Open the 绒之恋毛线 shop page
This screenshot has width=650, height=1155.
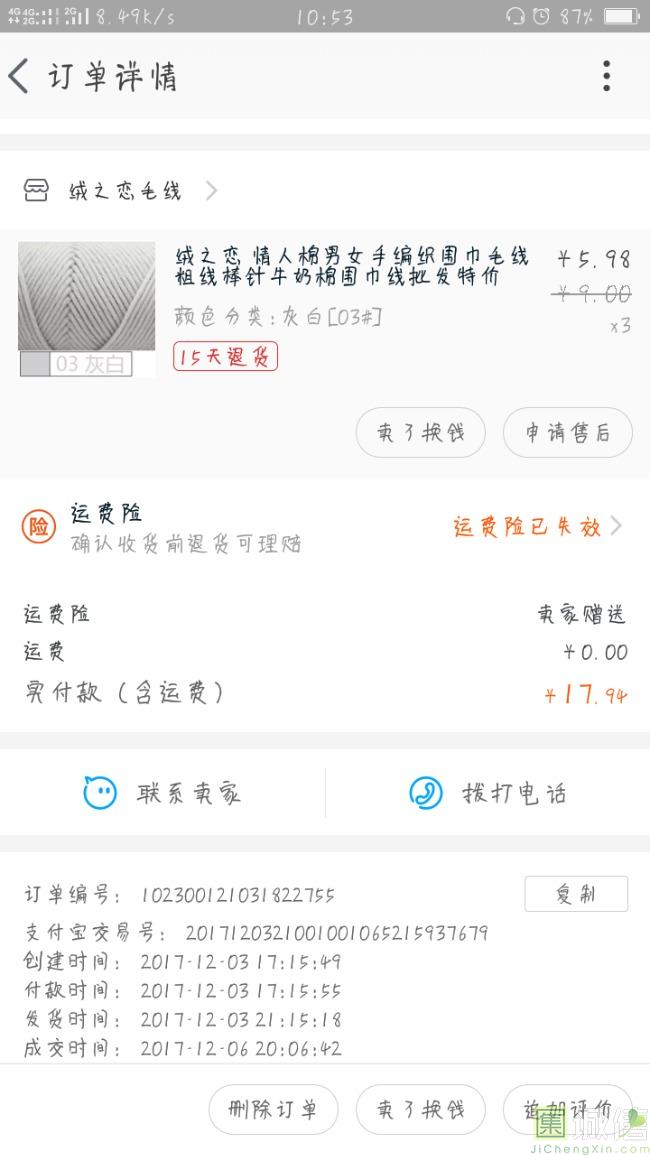pyautogui.click(x=124, y=190)
